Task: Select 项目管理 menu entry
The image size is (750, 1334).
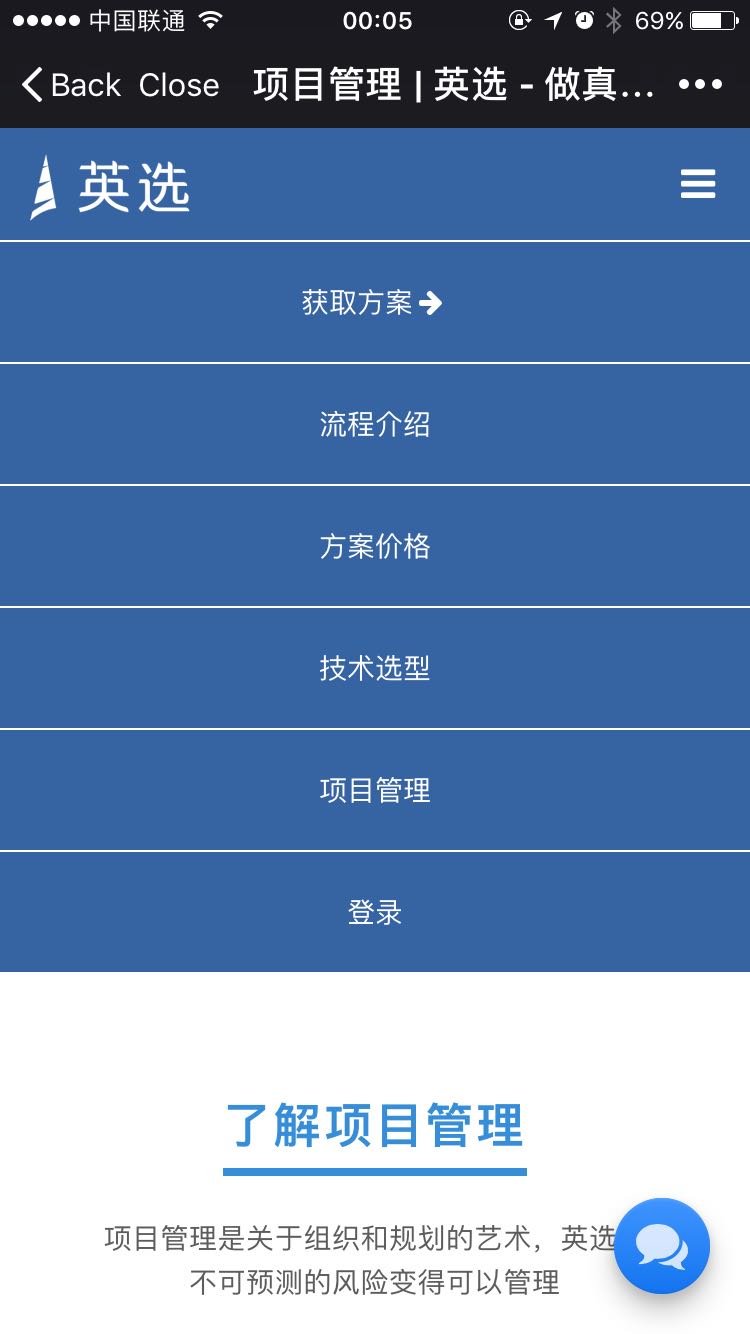Action: click(x=375, y=791)
